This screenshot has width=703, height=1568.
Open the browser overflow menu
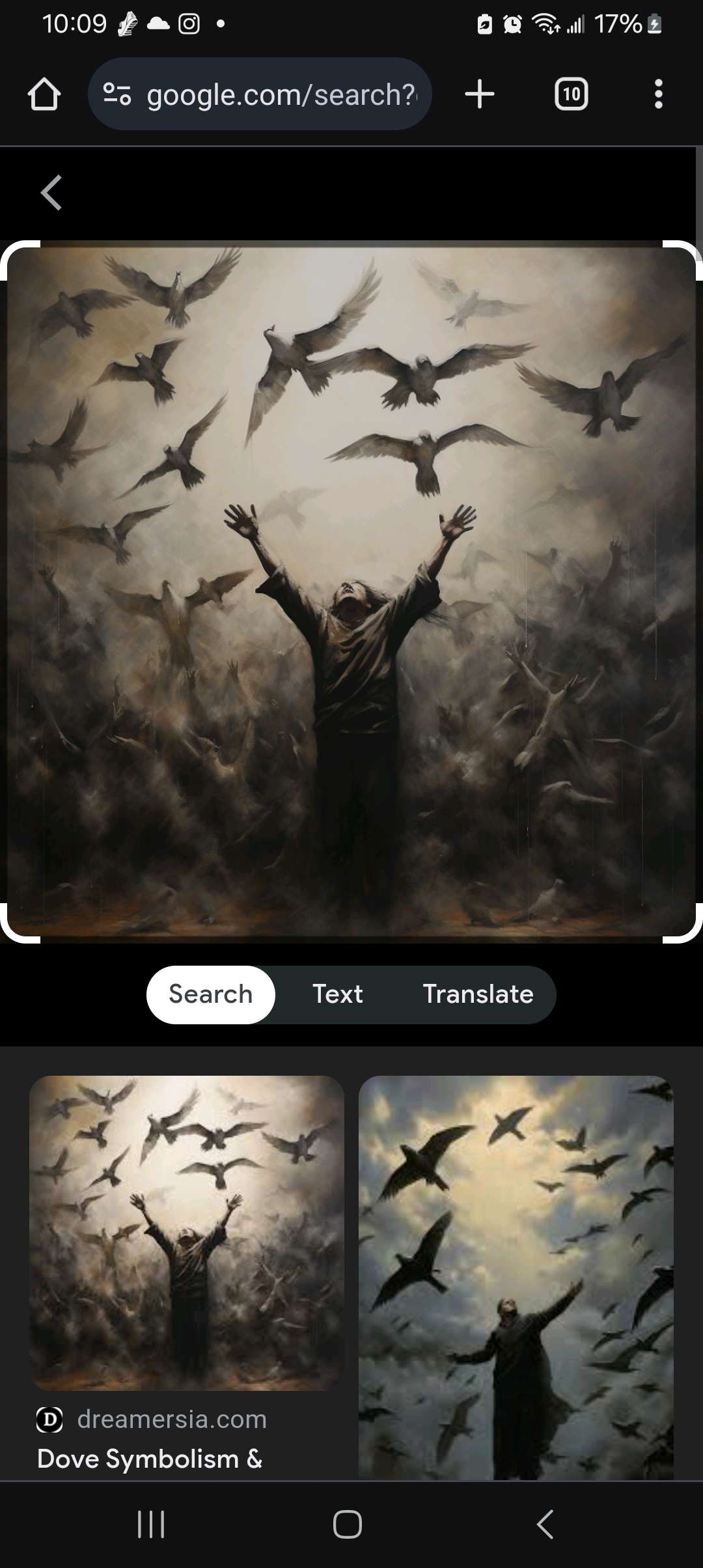pos(658,94)
